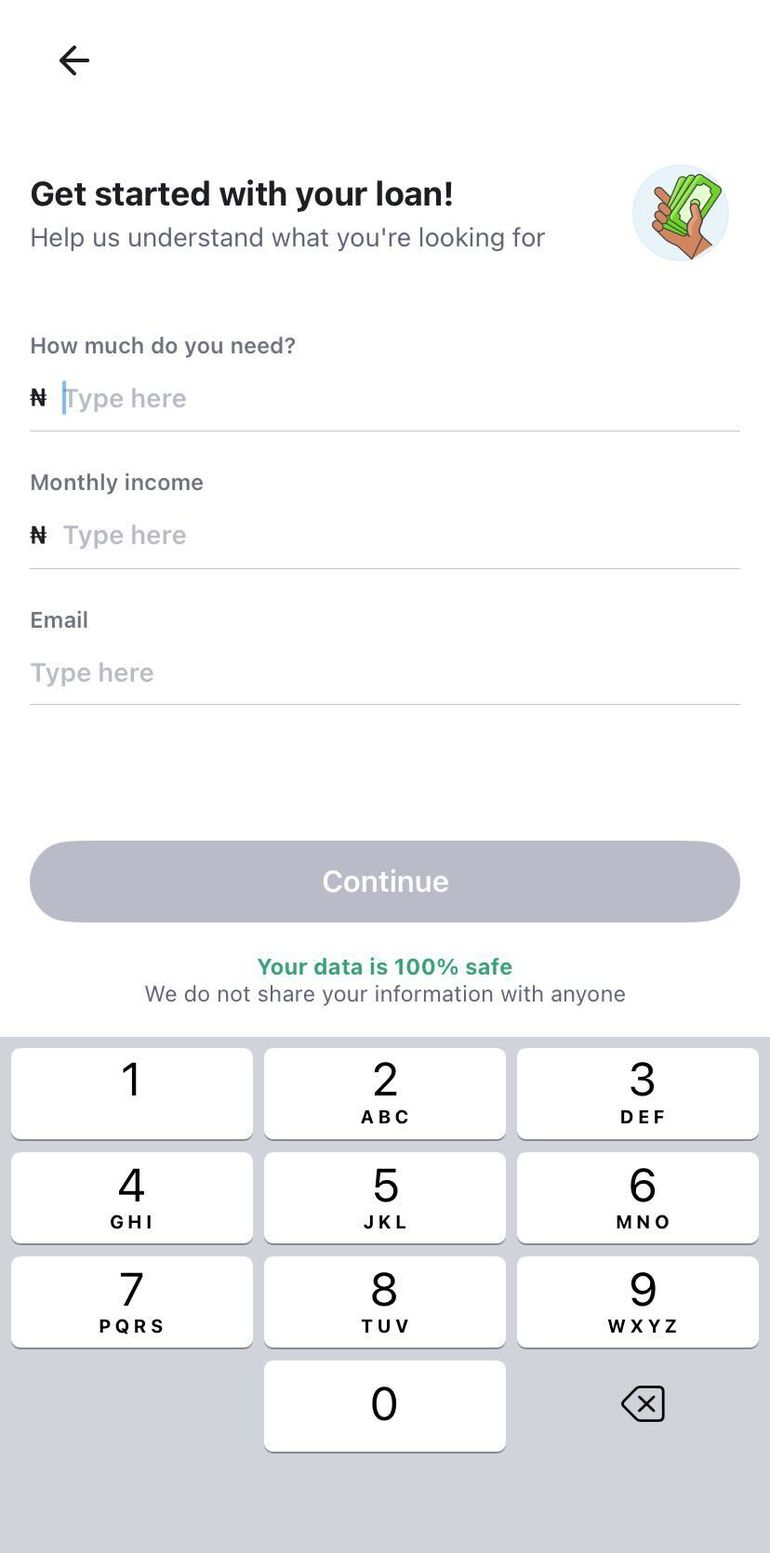This screenshot has width=770, height=1553.
Task: Go back using the arrow icon
Action: point(74,61)
